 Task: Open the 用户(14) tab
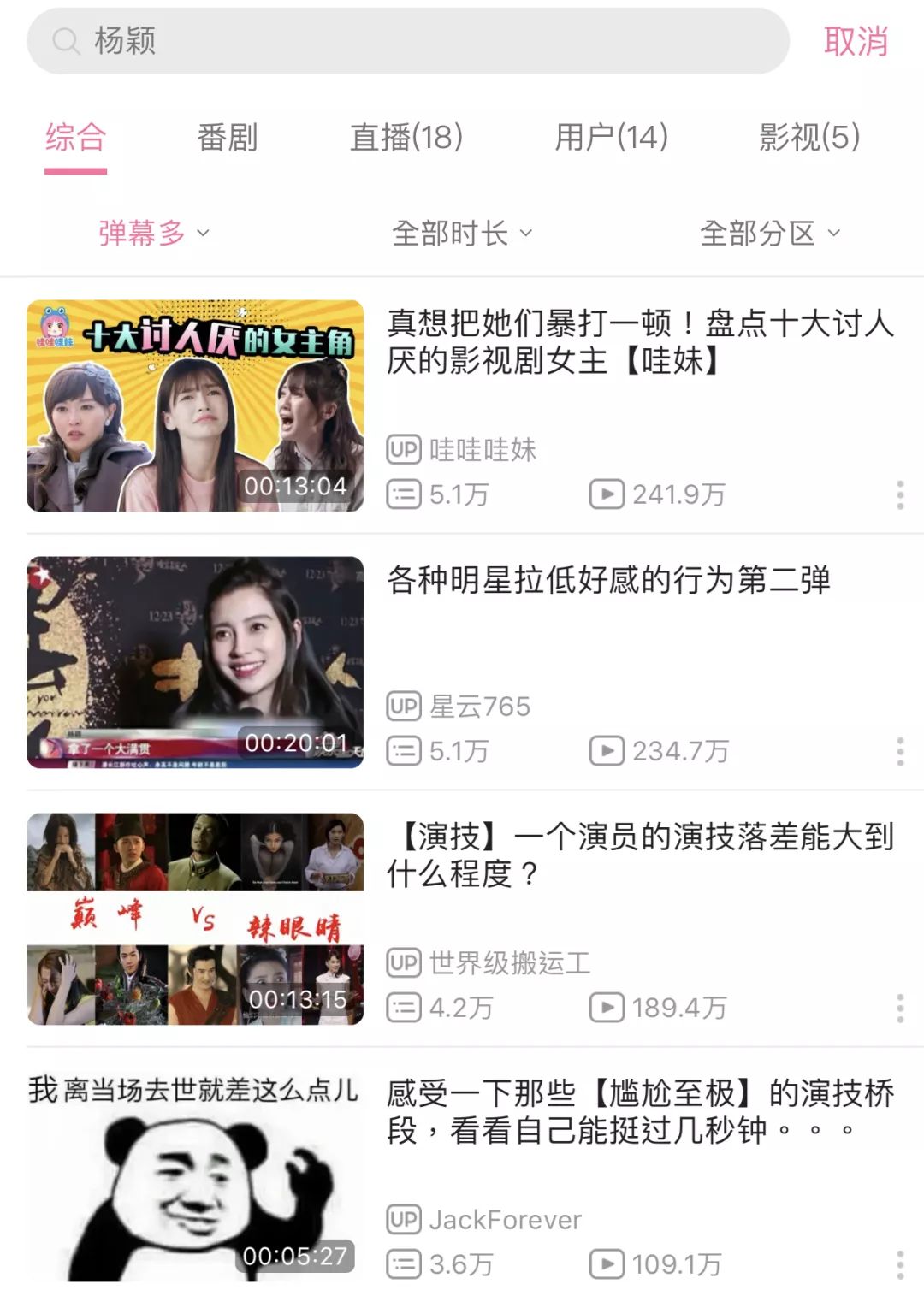611,137
